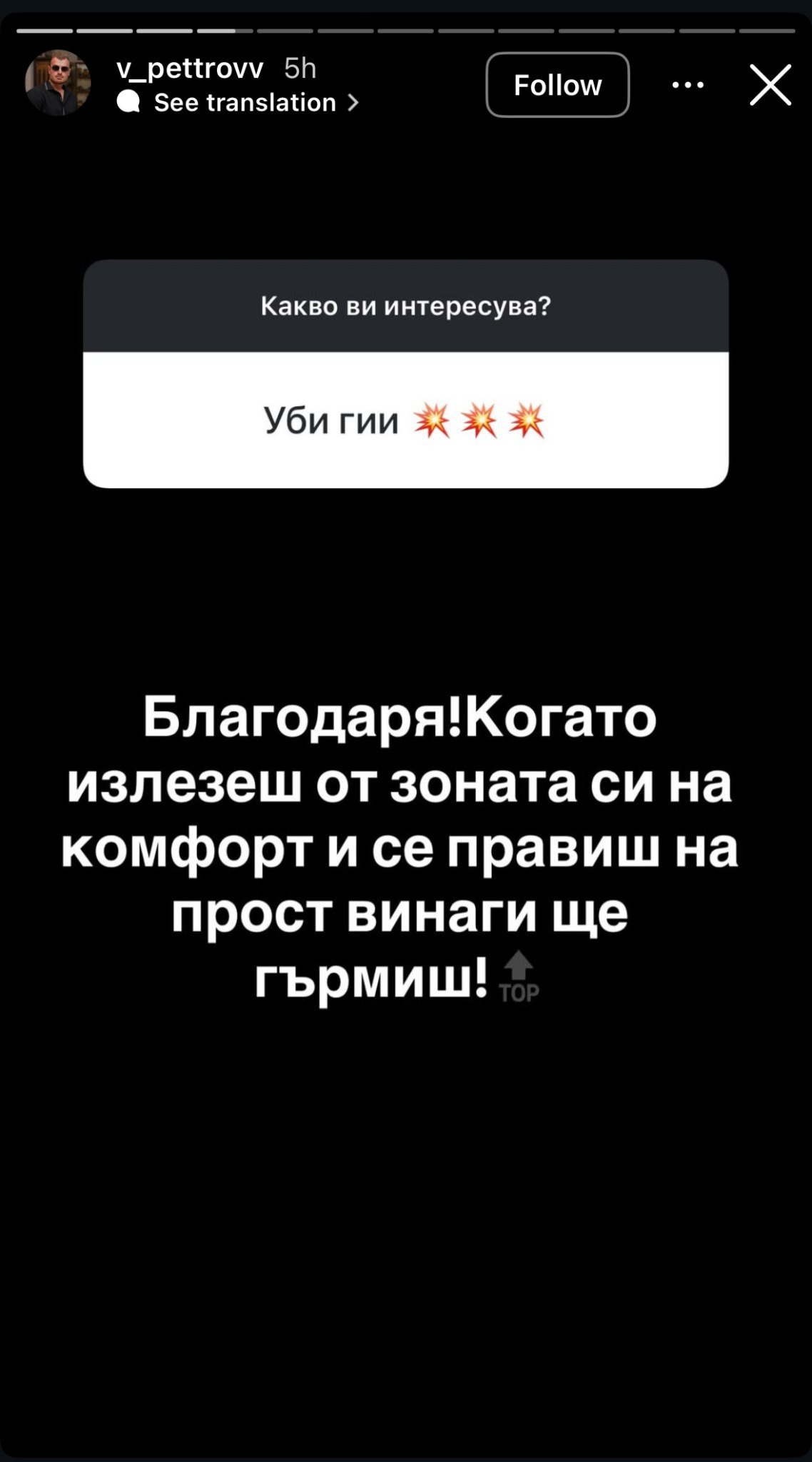Open the three-dot options menu
Screen dimensions: 812x1462
(688, 85)
